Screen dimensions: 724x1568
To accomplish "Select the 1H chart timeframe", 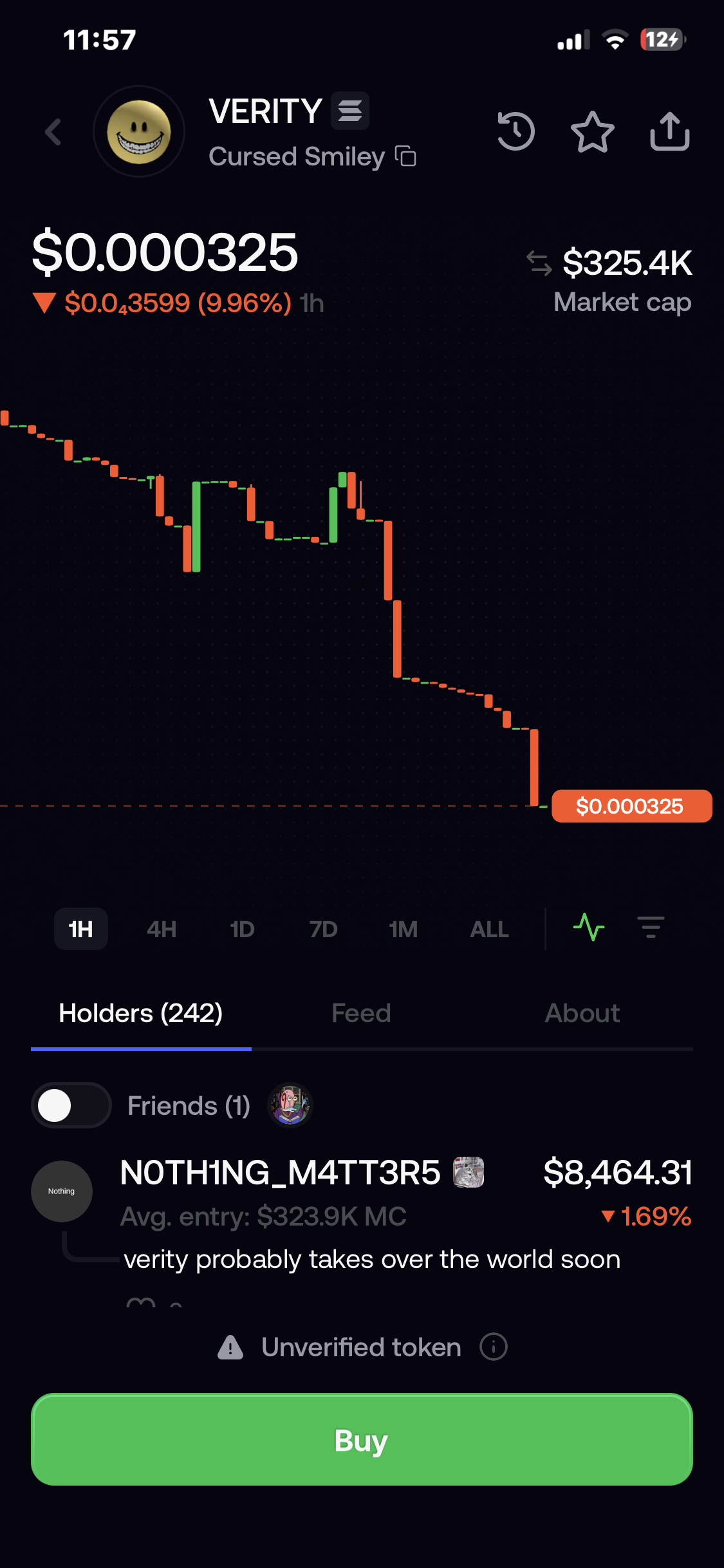I will point(81,929).
